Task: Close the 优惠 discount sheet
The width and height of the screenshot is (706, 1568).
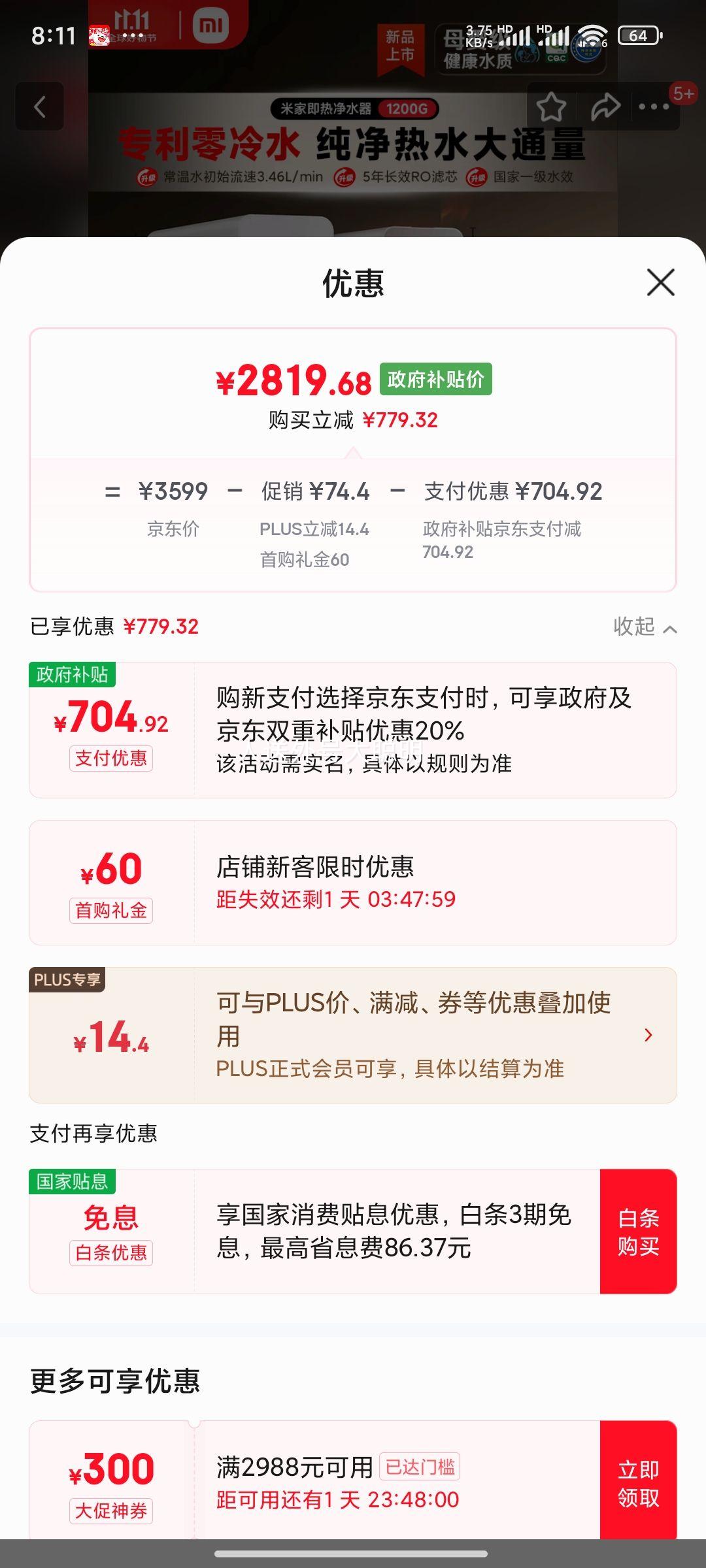Action: [660, 283]
